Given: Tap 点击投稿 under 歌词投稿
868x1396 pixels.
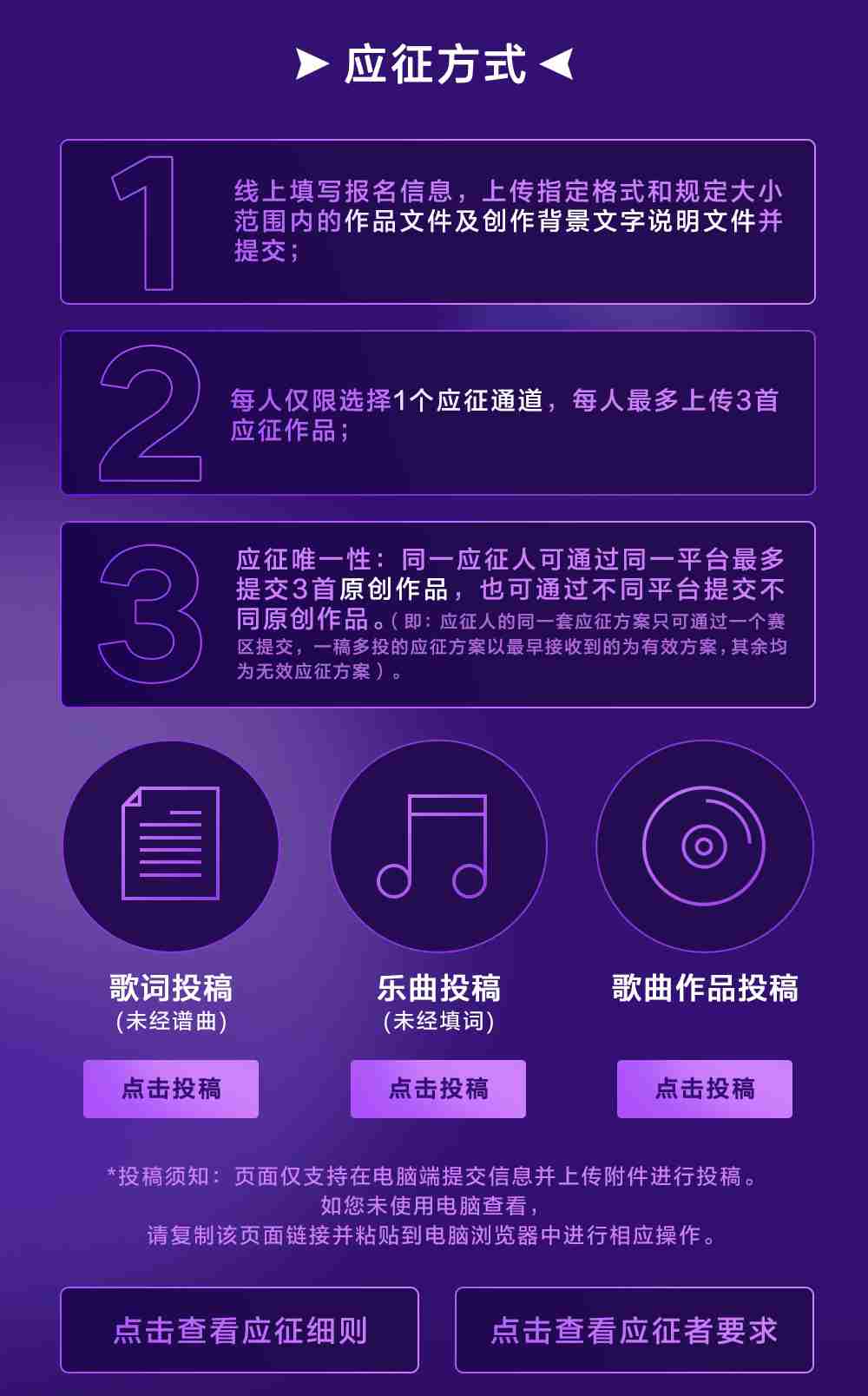Looking at the screenshot, I should (171, 1089).
